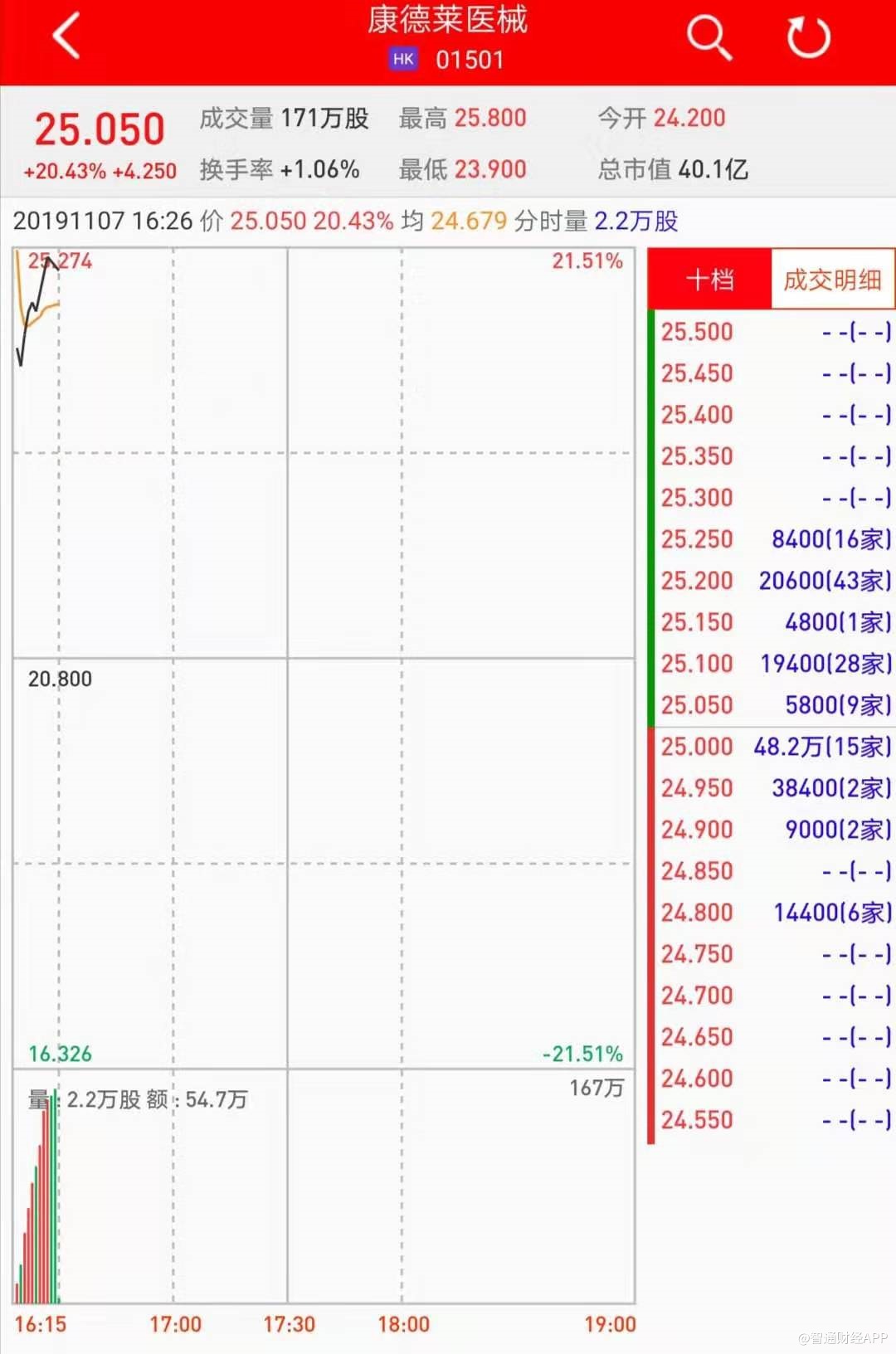Refresh the stock quote data

pos(807,37)
